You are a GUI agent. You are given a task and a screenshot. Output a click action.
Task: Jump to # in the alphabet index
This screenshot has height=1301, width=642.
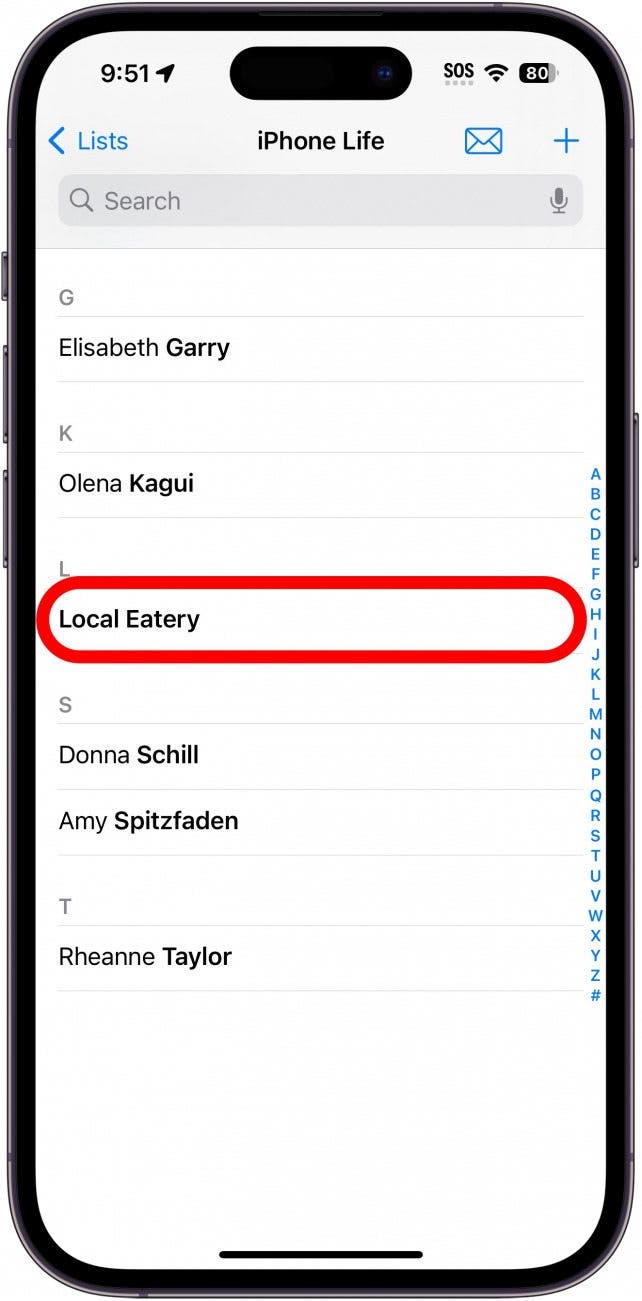pyautogui.click(x=595, y=995)
